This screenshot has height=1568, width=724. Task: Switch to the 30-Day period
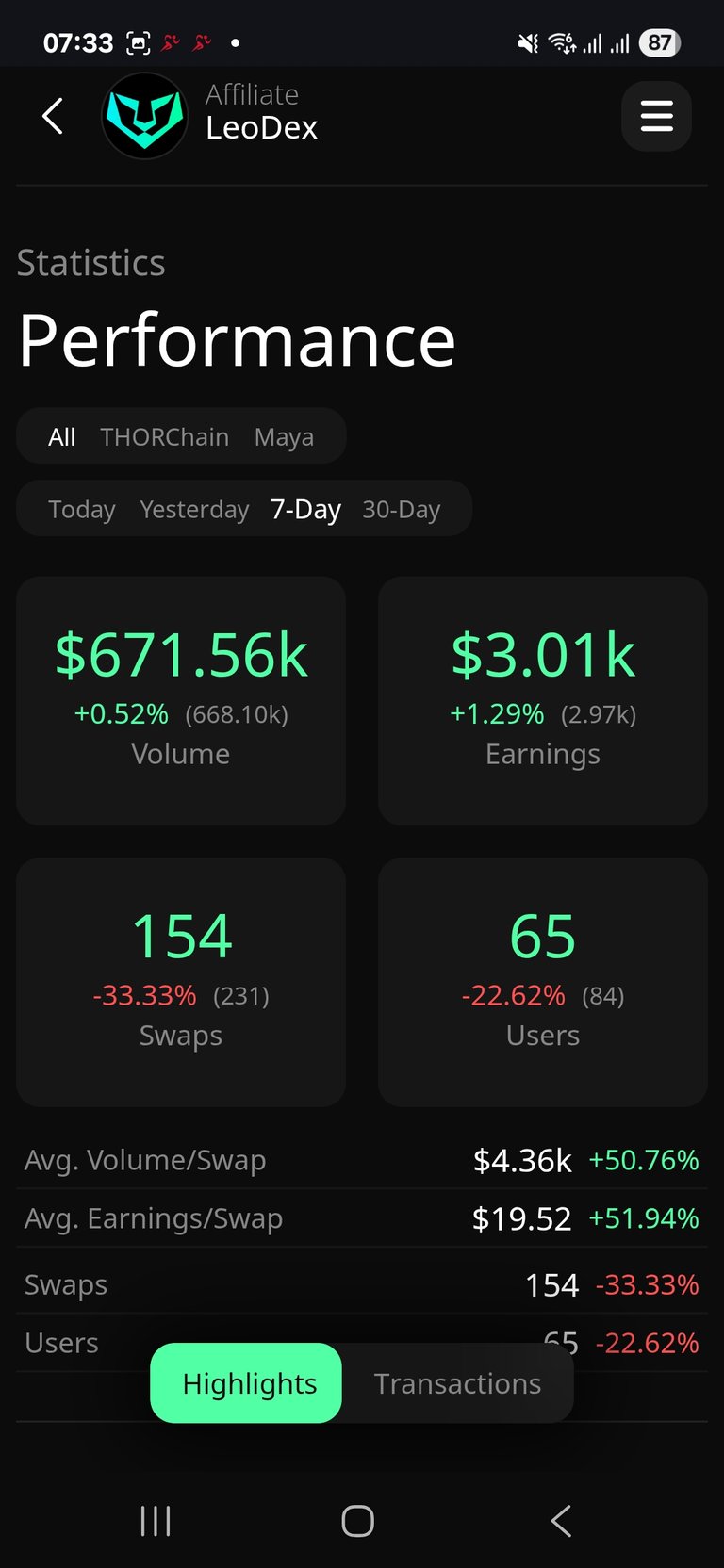(402, 510)
